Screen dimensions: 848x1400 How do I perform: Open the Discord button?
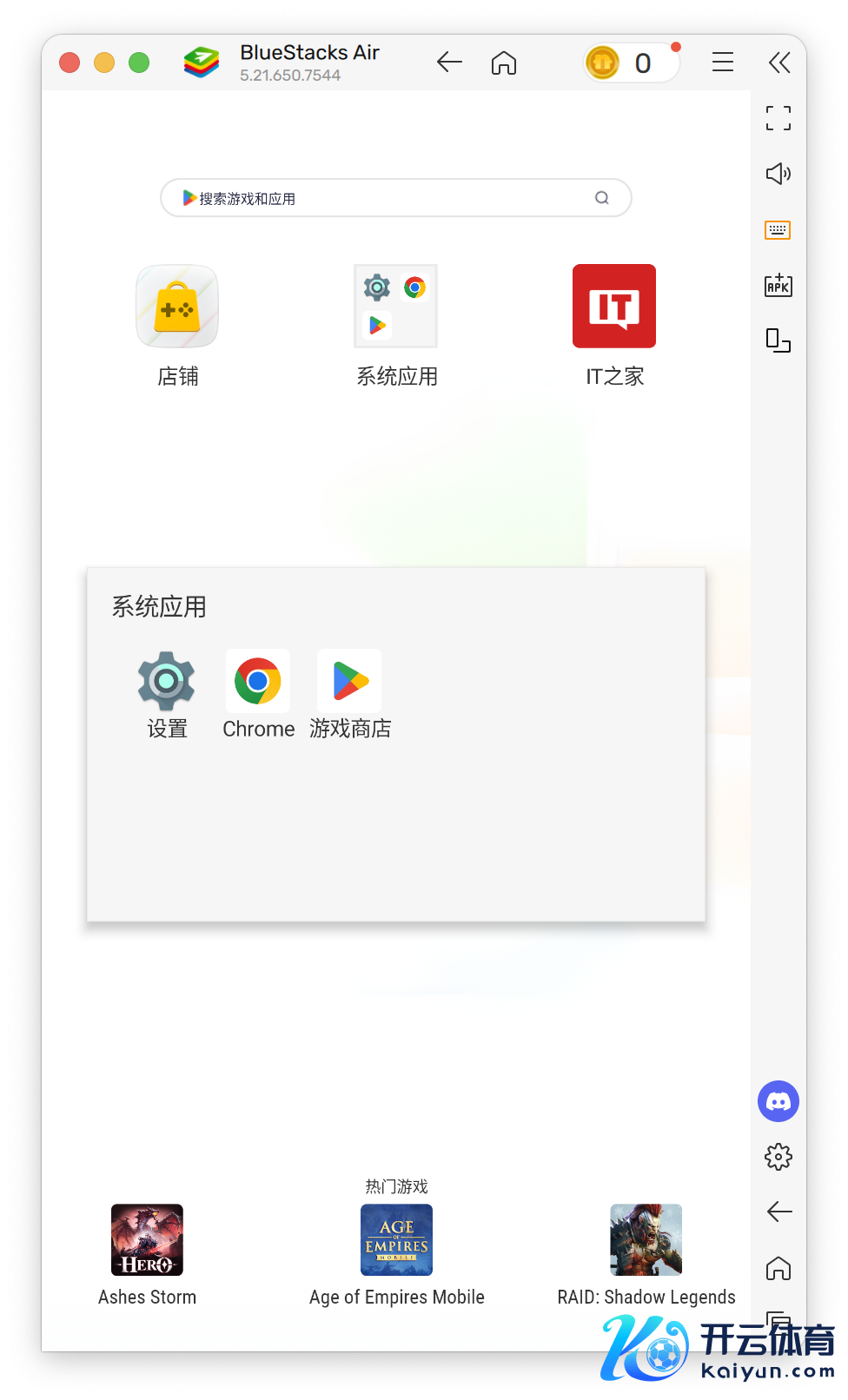pyautogui.click(x=778, y=1102)
